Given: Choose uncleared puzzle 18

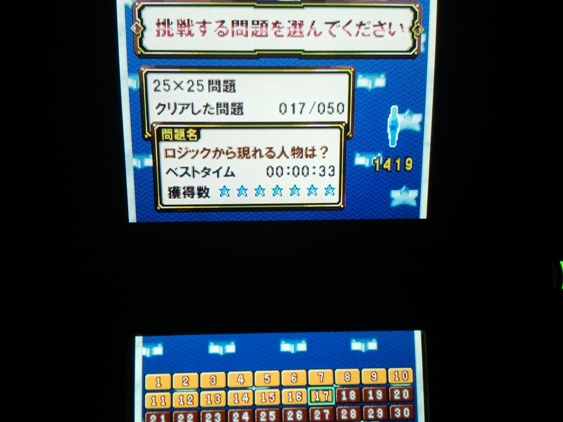Looking at the screenshot, I should pos(348,395).
